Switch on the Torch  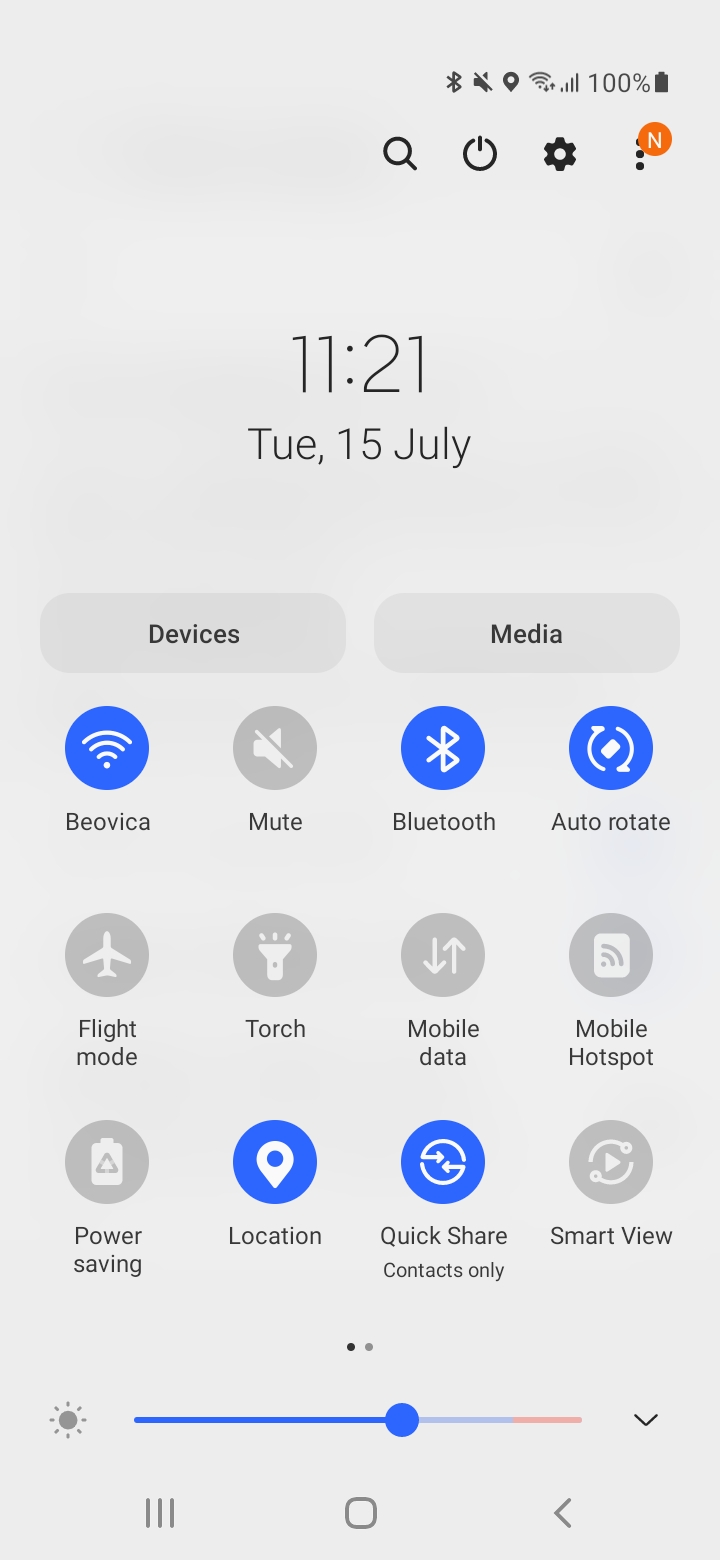pyautogui.click(x=275, y=955)
